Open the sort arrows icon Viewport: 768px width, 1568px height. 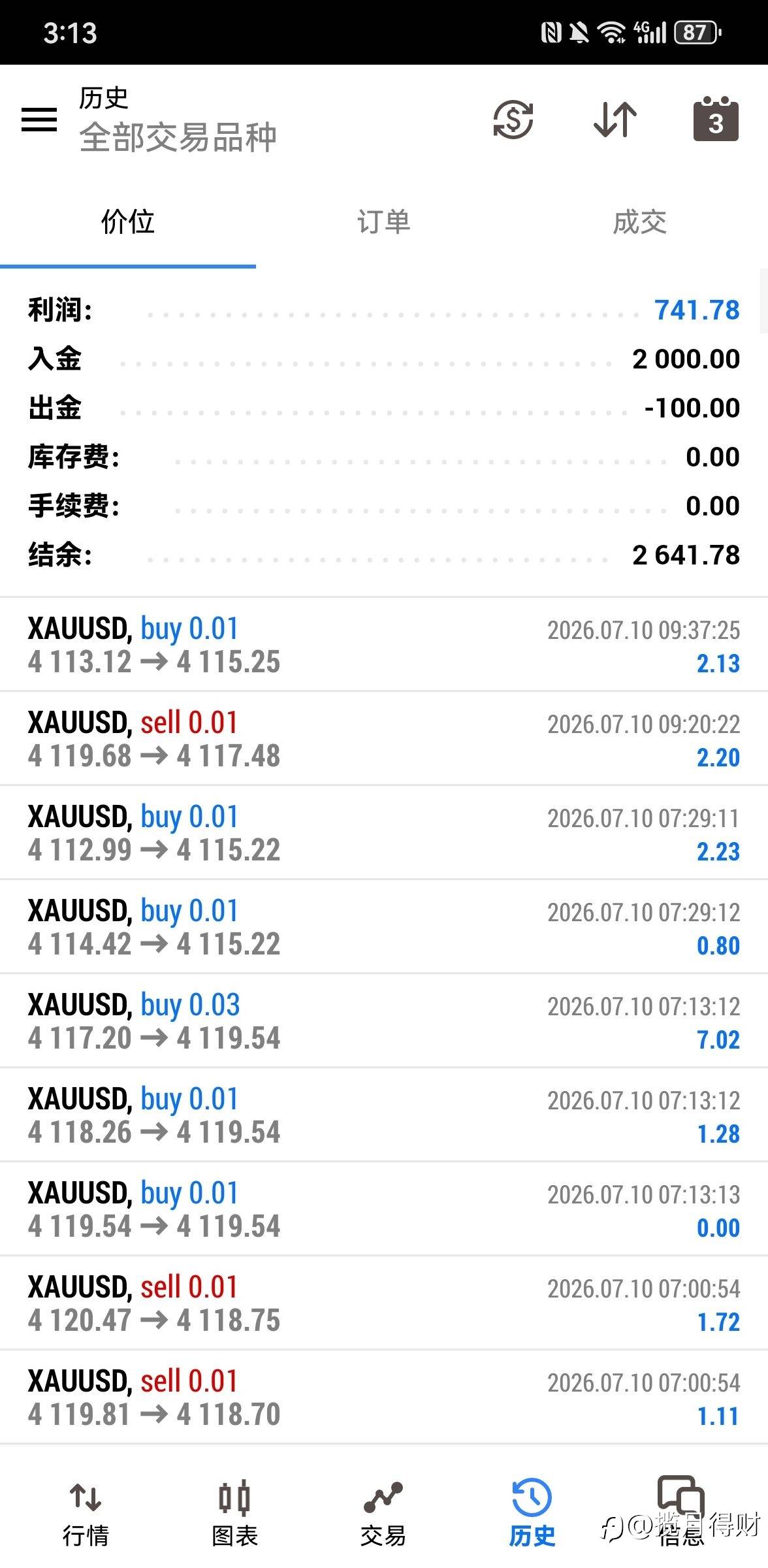[x=615, y=120]
